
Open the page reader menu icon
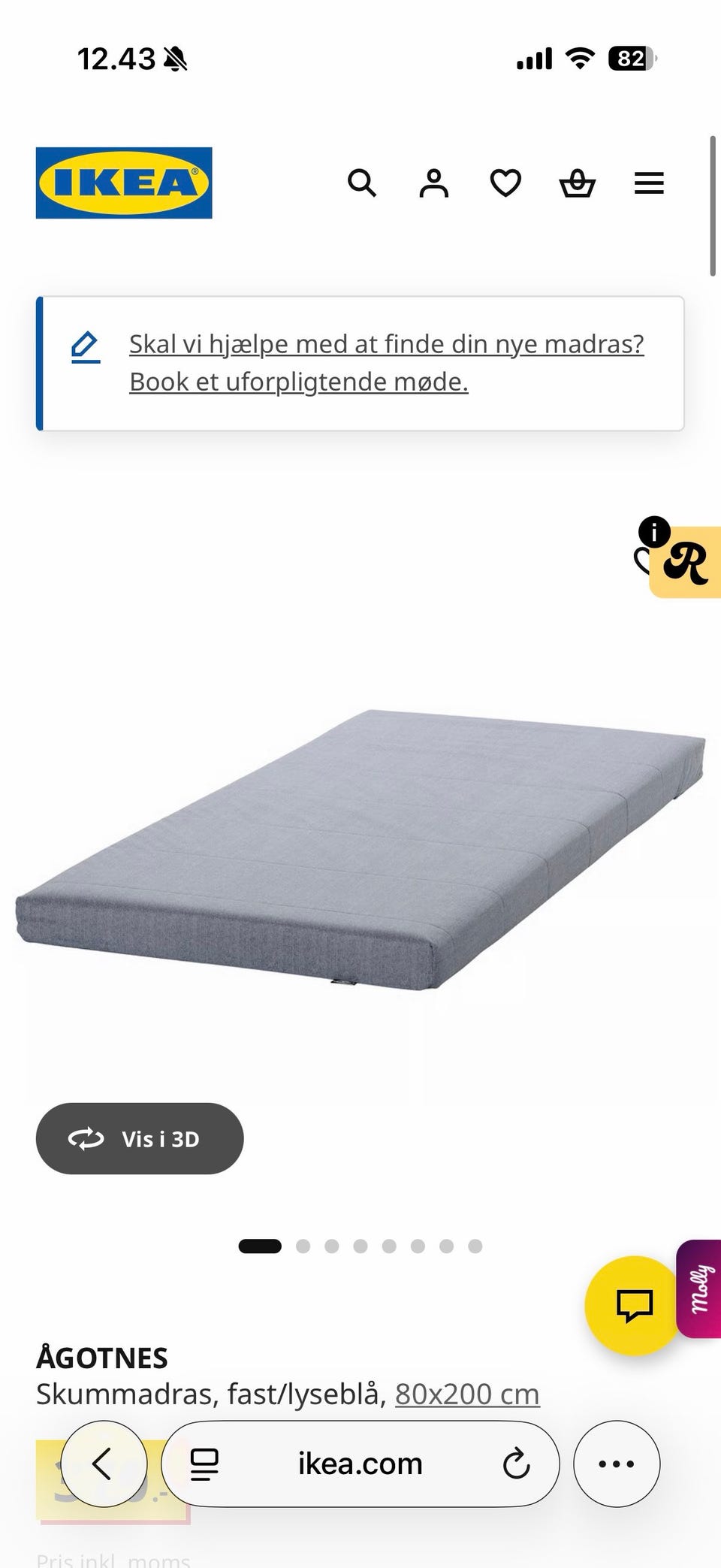(204, 1464)
